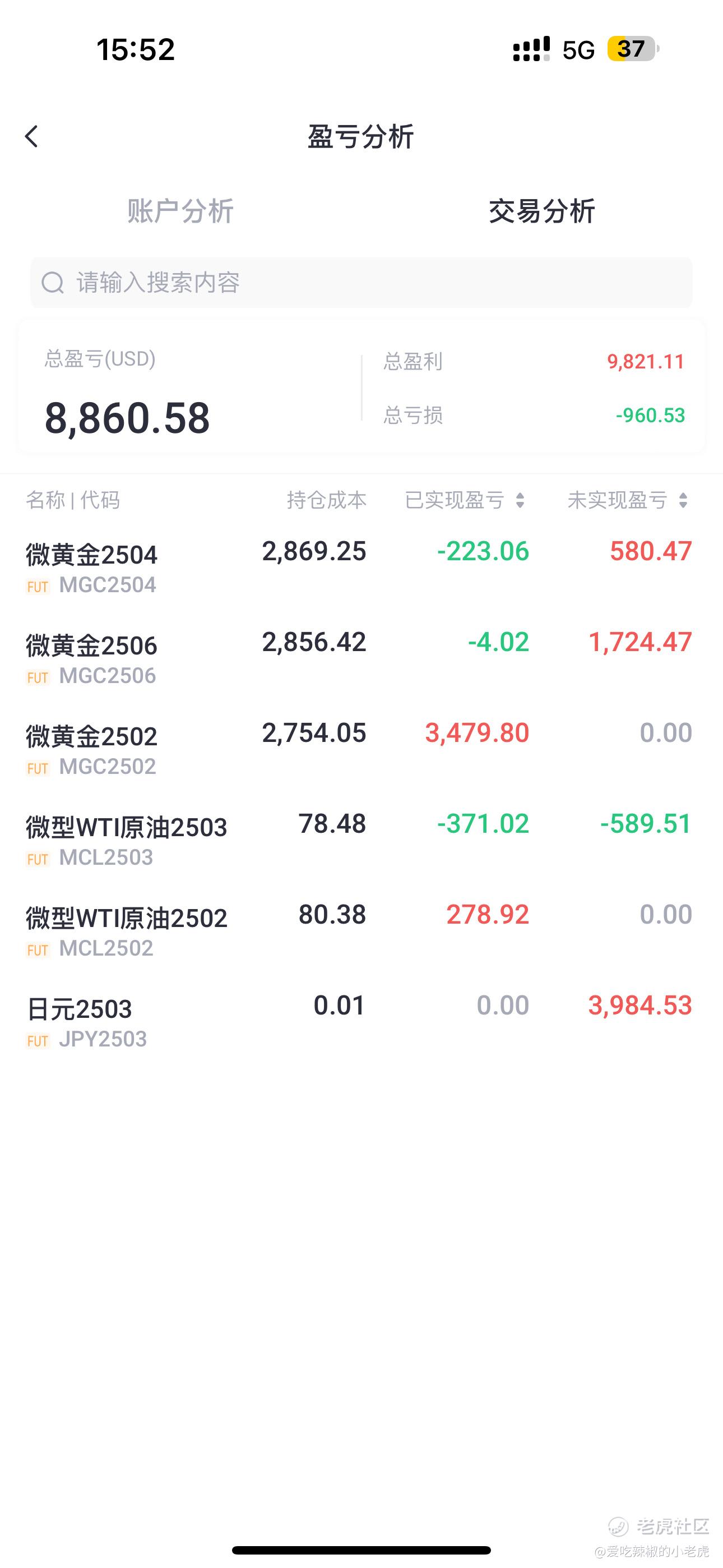View details for 微黄金2502
Screen dimensions: 723x1568
click(361, 749)
